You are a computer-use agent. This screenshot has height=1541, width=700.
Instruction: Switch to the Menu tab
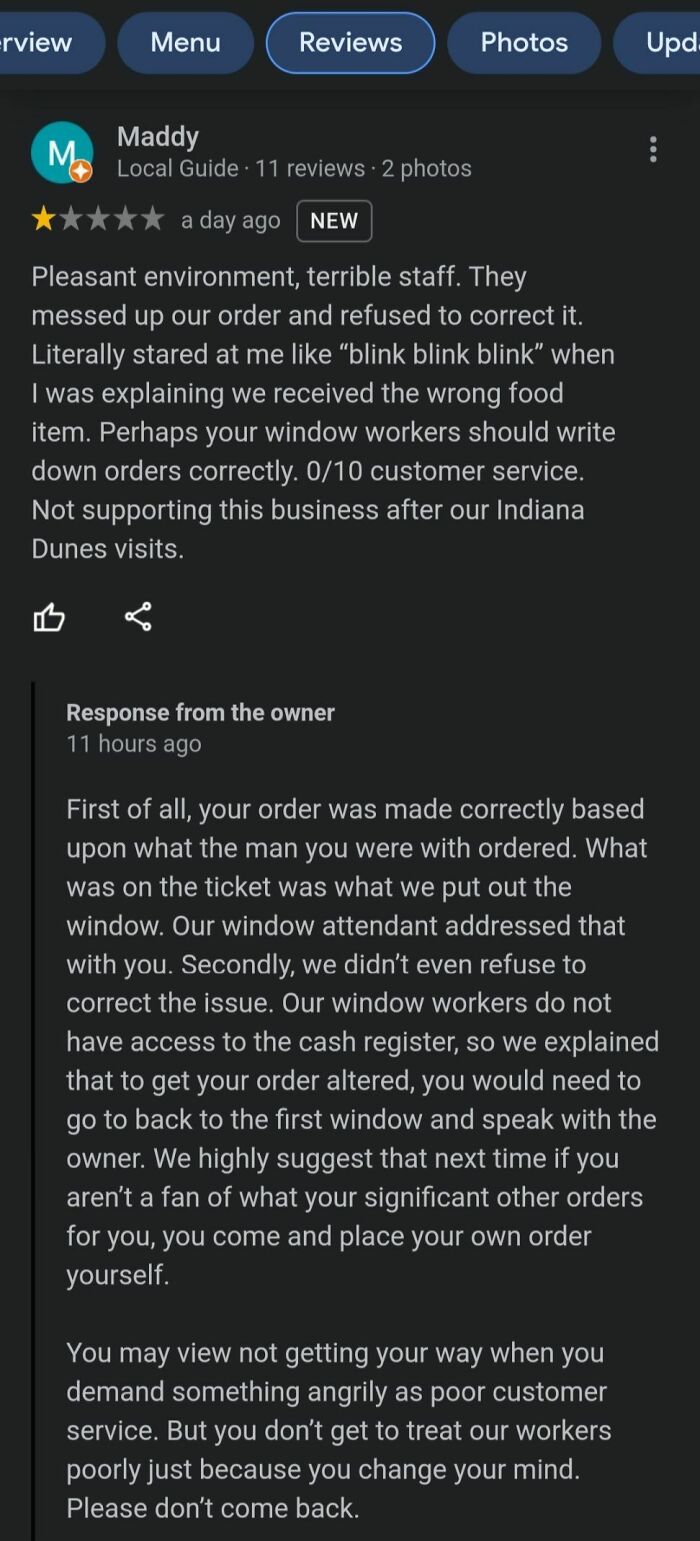coord(185,42)
